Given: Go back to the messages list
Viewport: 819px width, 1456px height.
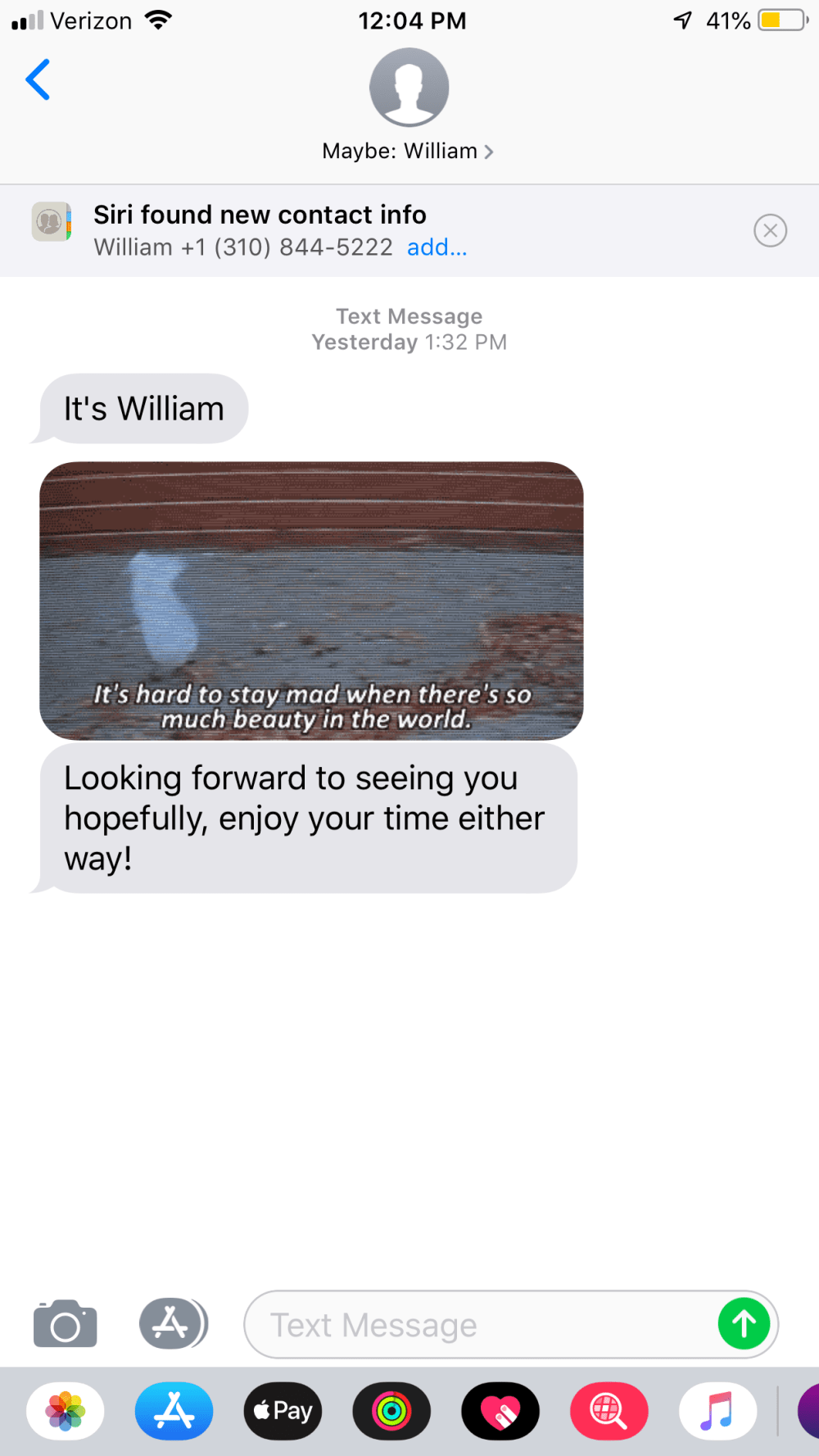Looking at the screenshot, I should (x=38, y=80).
